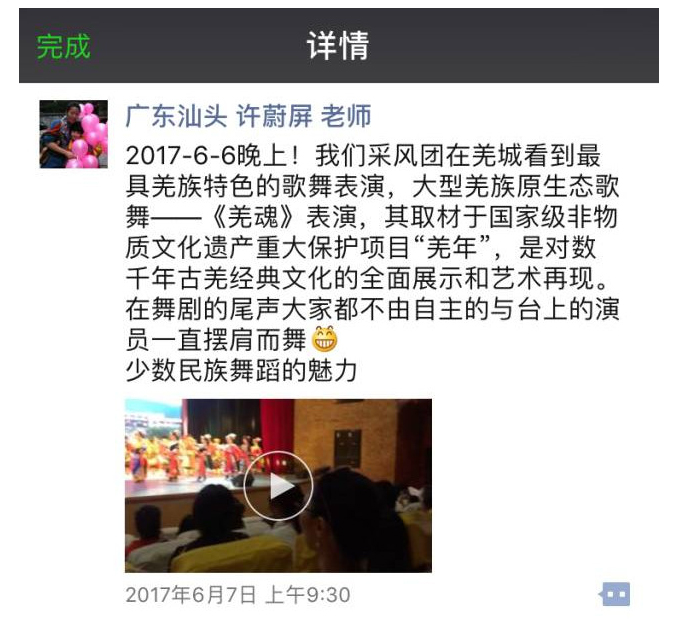Tap 完成 to close the details page
The image size is (677, 641).
(x=63, y=46)
